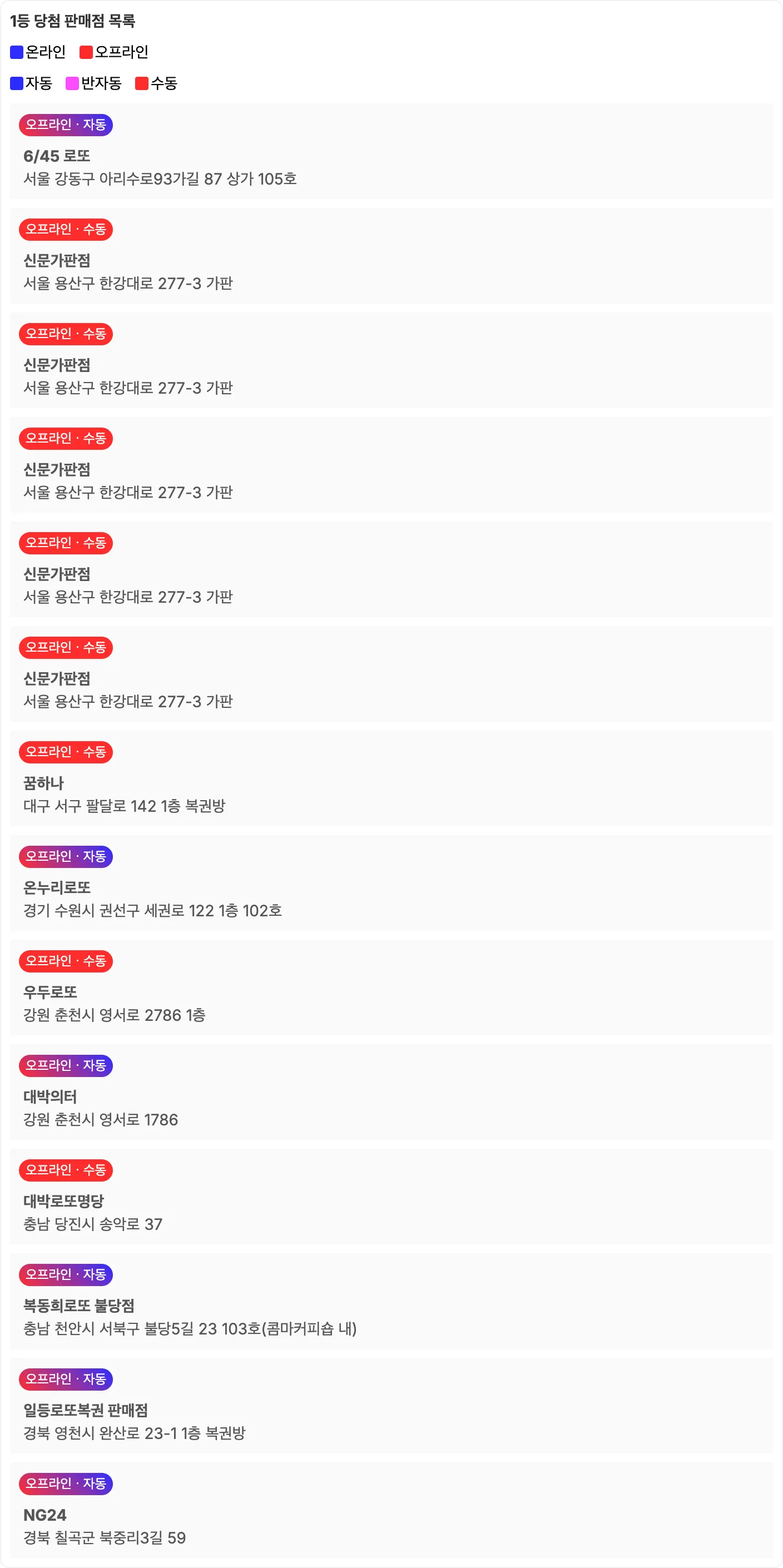Image resolution: width=783 pixels, height=1568 pixels.
Task: Click the 신문가판점 address in the first entry
Action: (x=128, y=283)
